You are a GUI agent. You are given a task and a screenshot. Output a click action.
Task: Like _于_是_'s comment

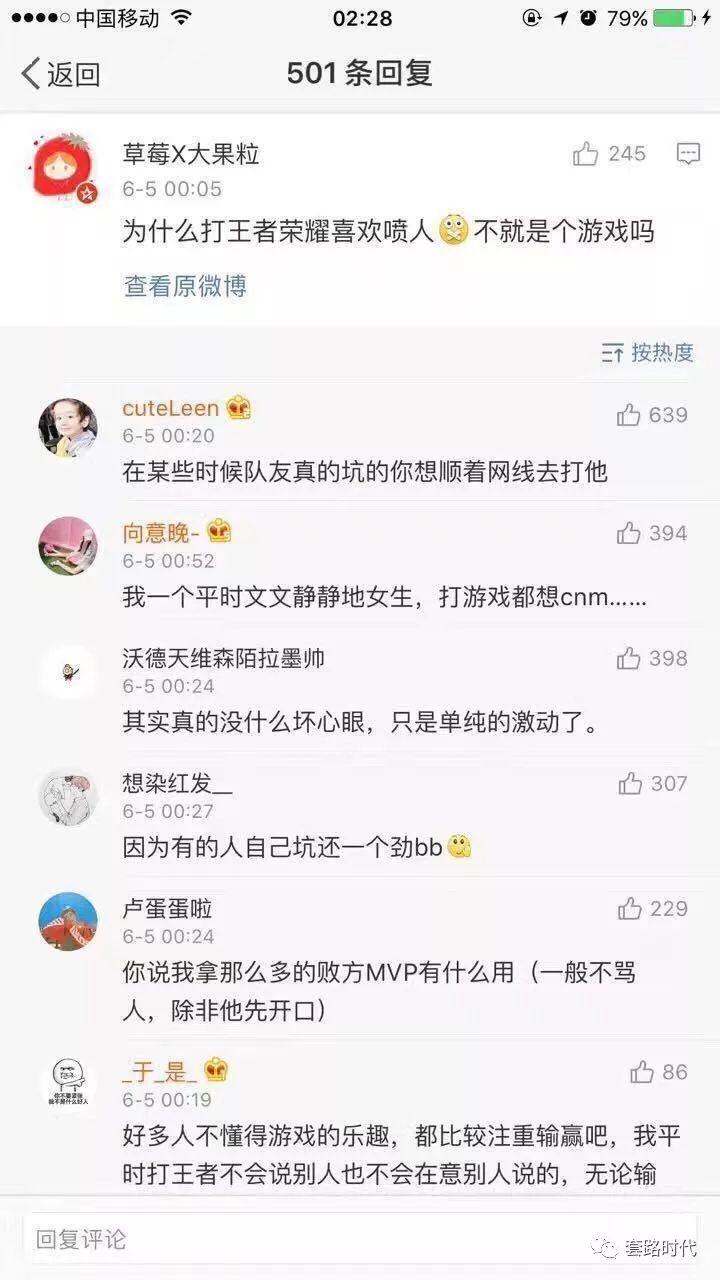642,1073
